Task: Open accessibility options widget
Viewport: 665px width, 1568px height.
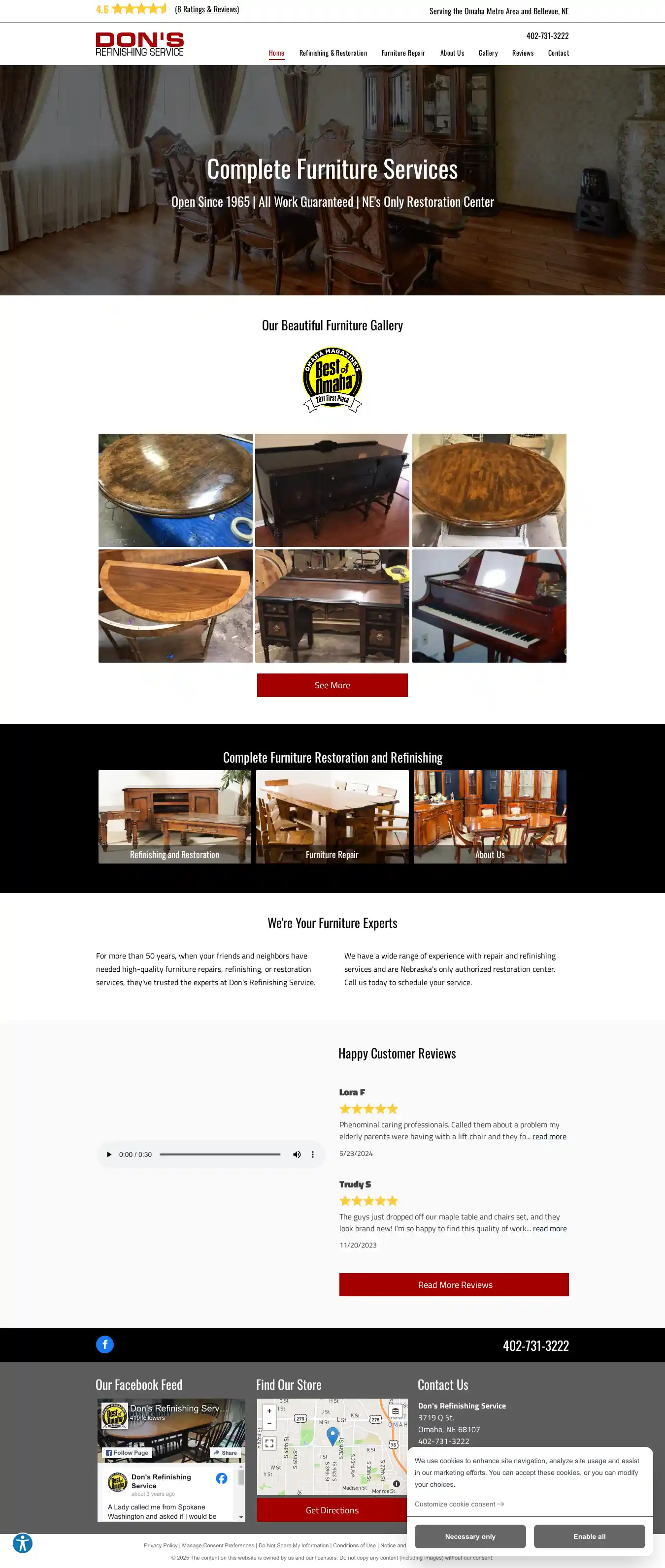Action: (x=23, y=1543)
